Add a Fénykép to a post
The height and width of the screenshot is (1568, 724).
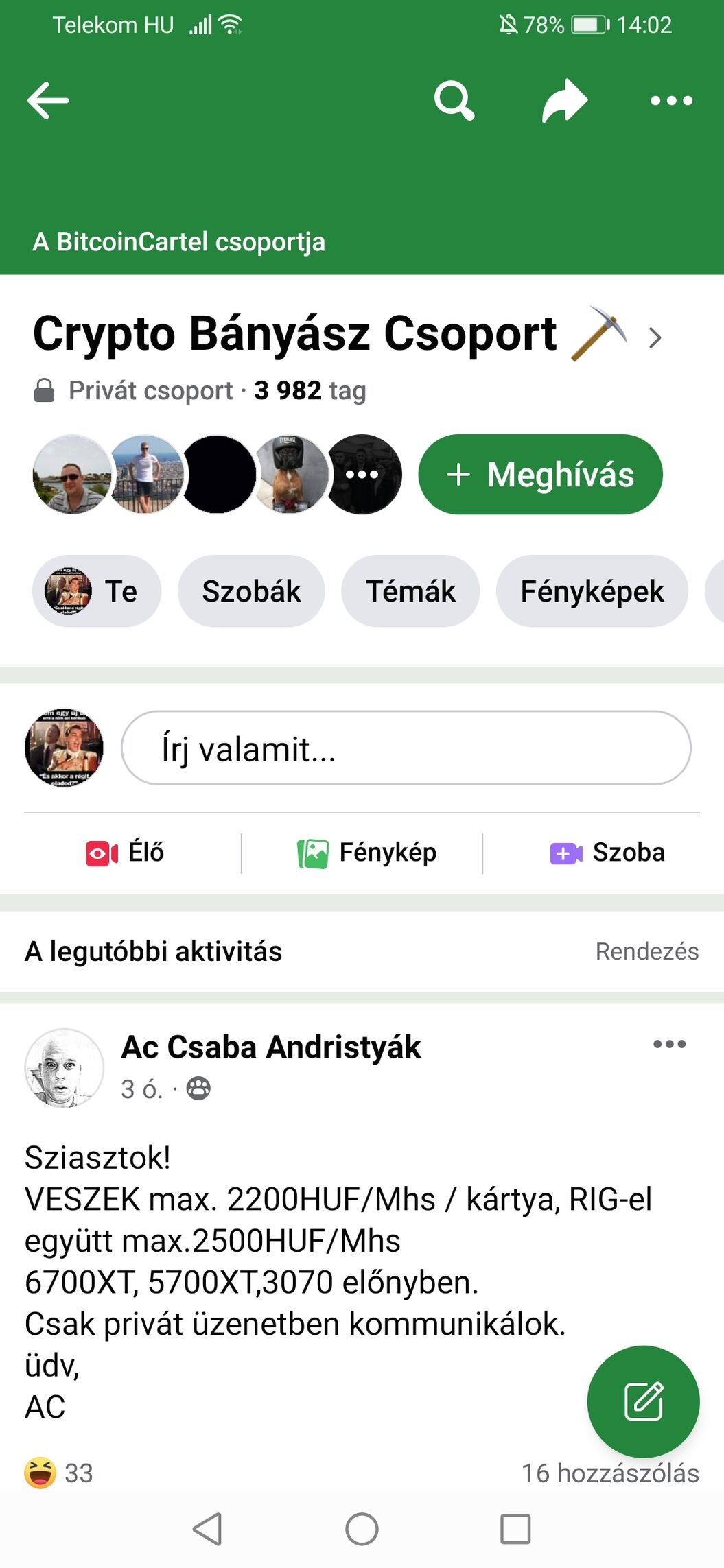(367, 853)
